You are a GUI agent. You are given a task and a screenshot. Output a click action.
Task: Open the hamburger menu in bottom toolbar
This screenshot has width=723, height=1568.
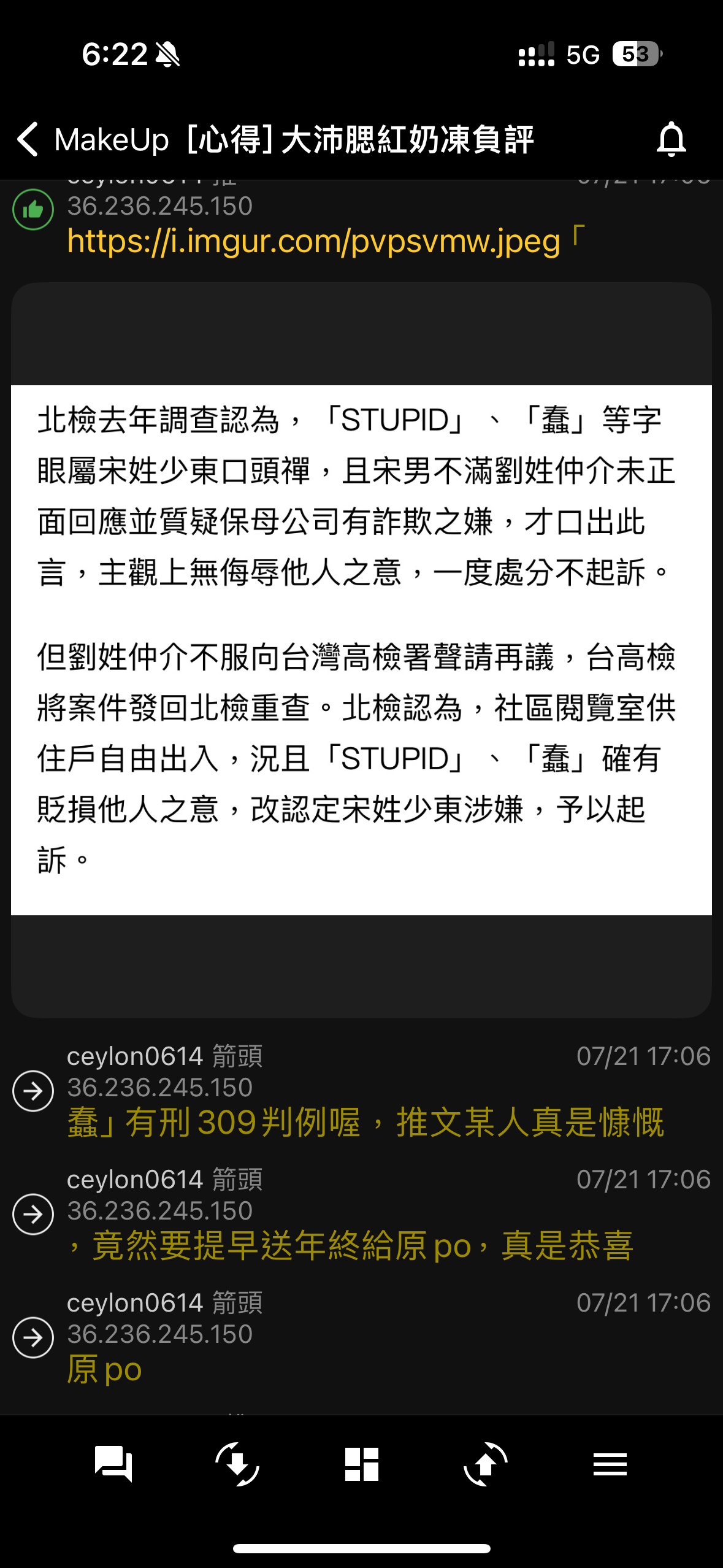point(610,1464)
